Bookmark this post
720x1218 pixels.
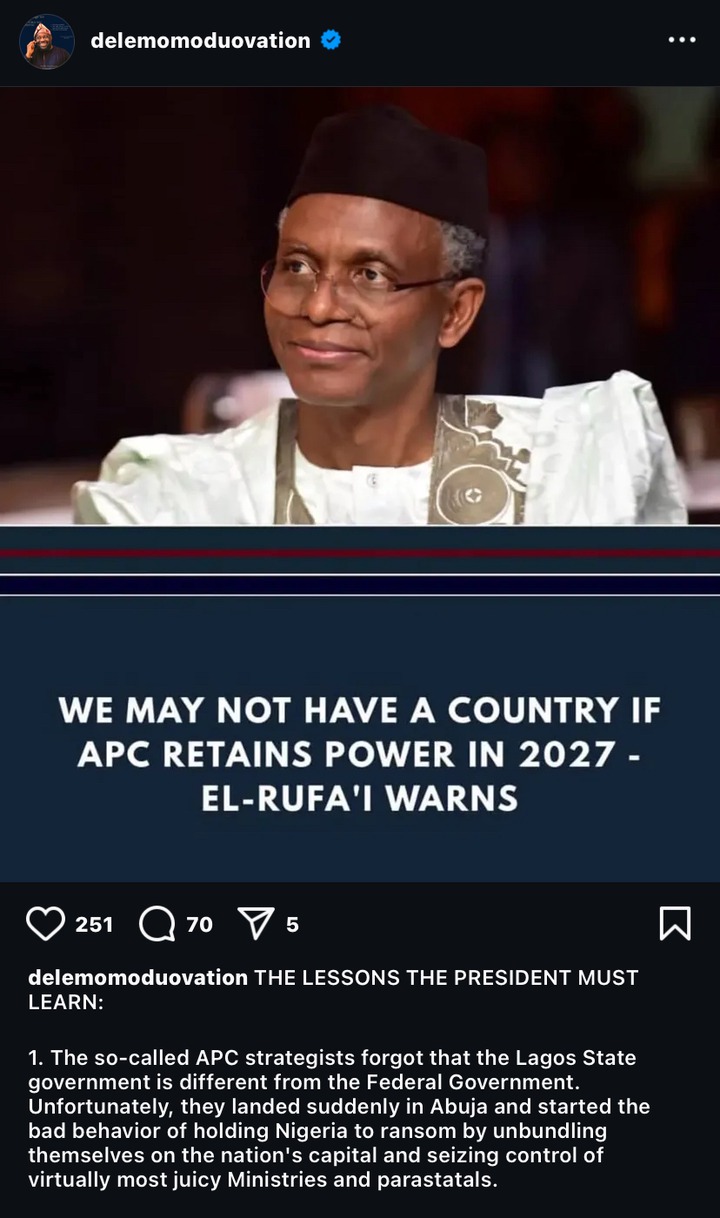point(675,923)
